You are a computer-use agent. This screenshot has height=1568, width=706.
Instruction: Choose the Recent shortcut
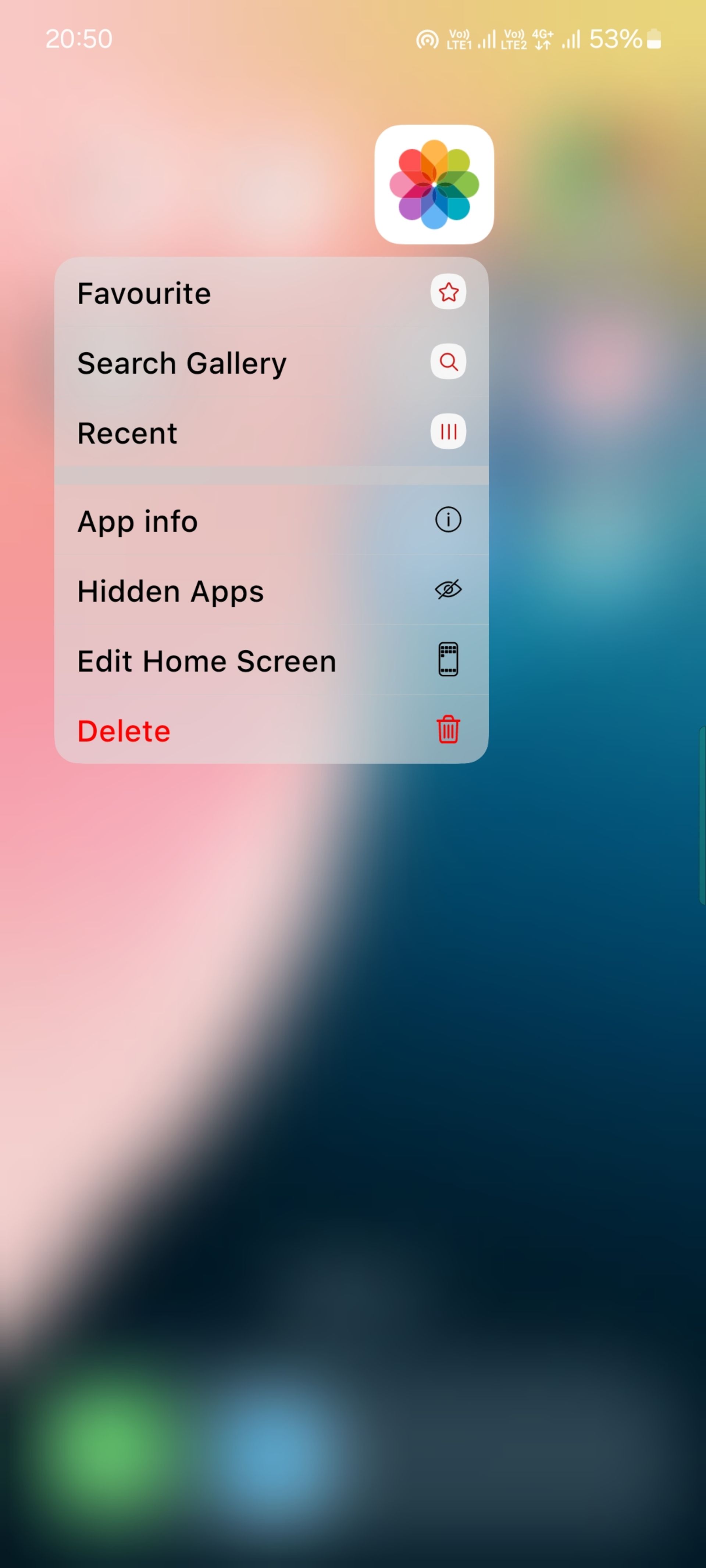[x=271, y=433]
